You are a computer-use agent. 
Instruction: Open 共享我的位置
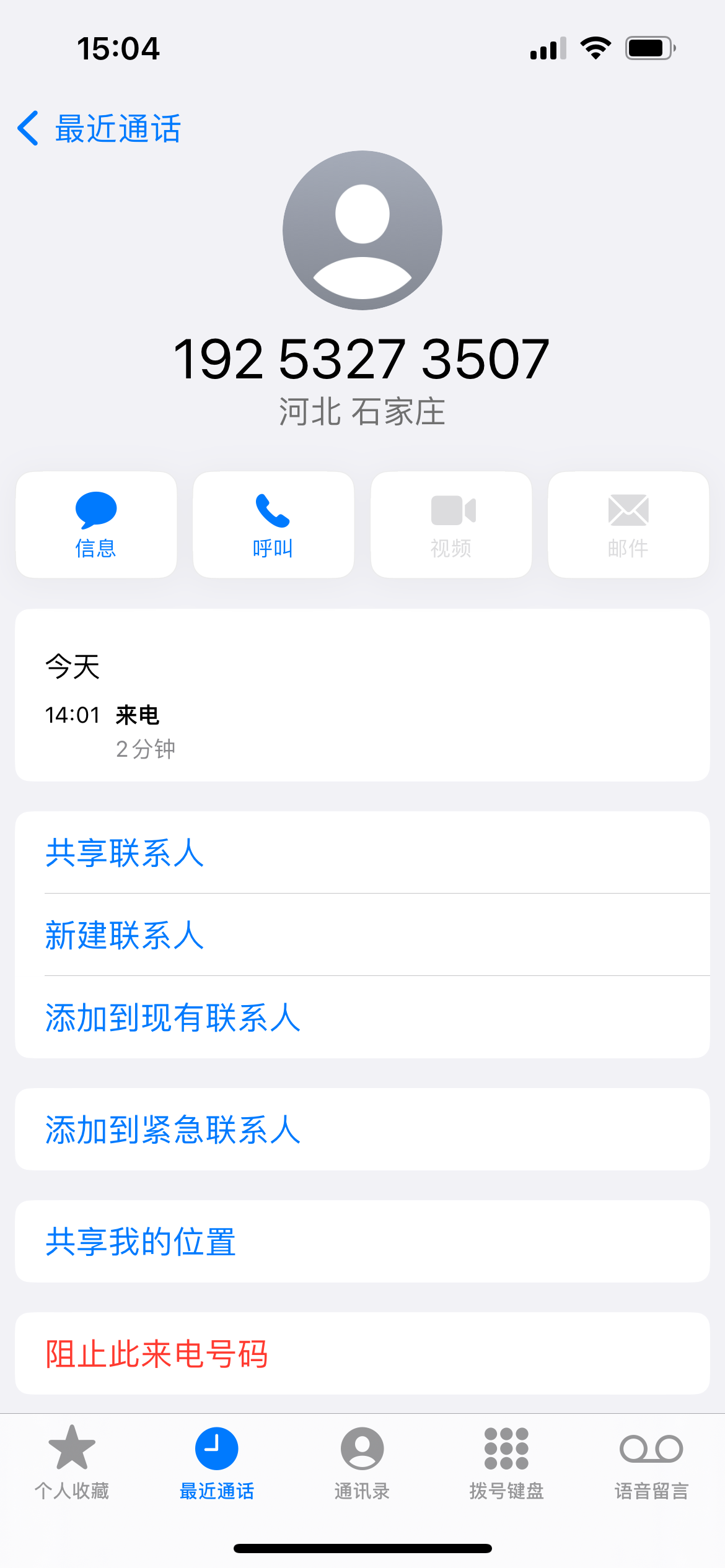pos(141,1242)
